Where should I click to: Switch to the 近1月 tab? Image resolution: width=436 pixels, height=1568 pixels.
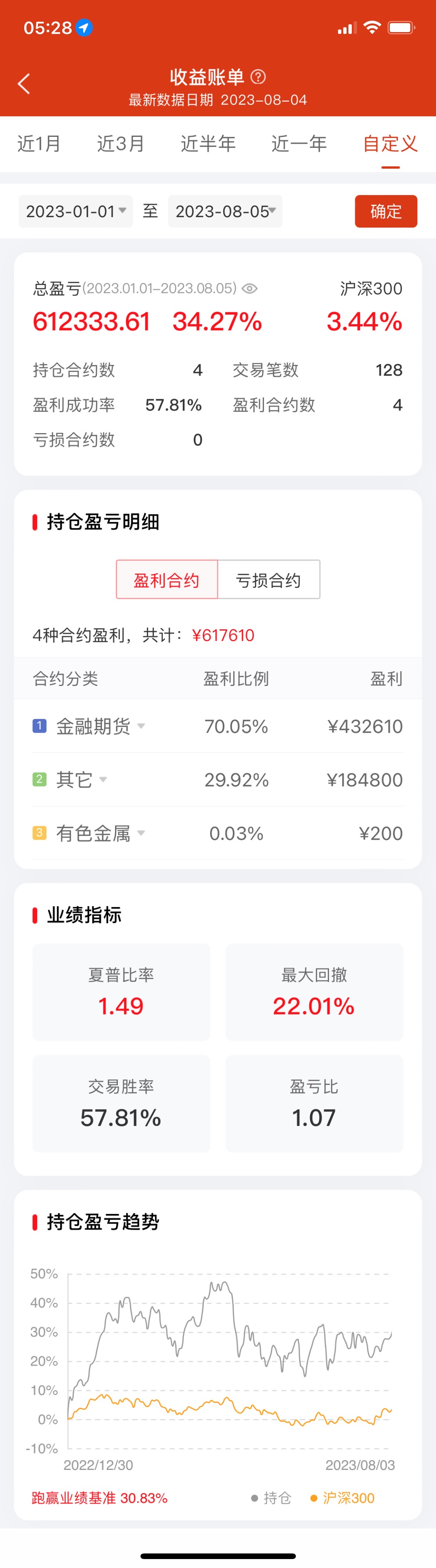39,144
